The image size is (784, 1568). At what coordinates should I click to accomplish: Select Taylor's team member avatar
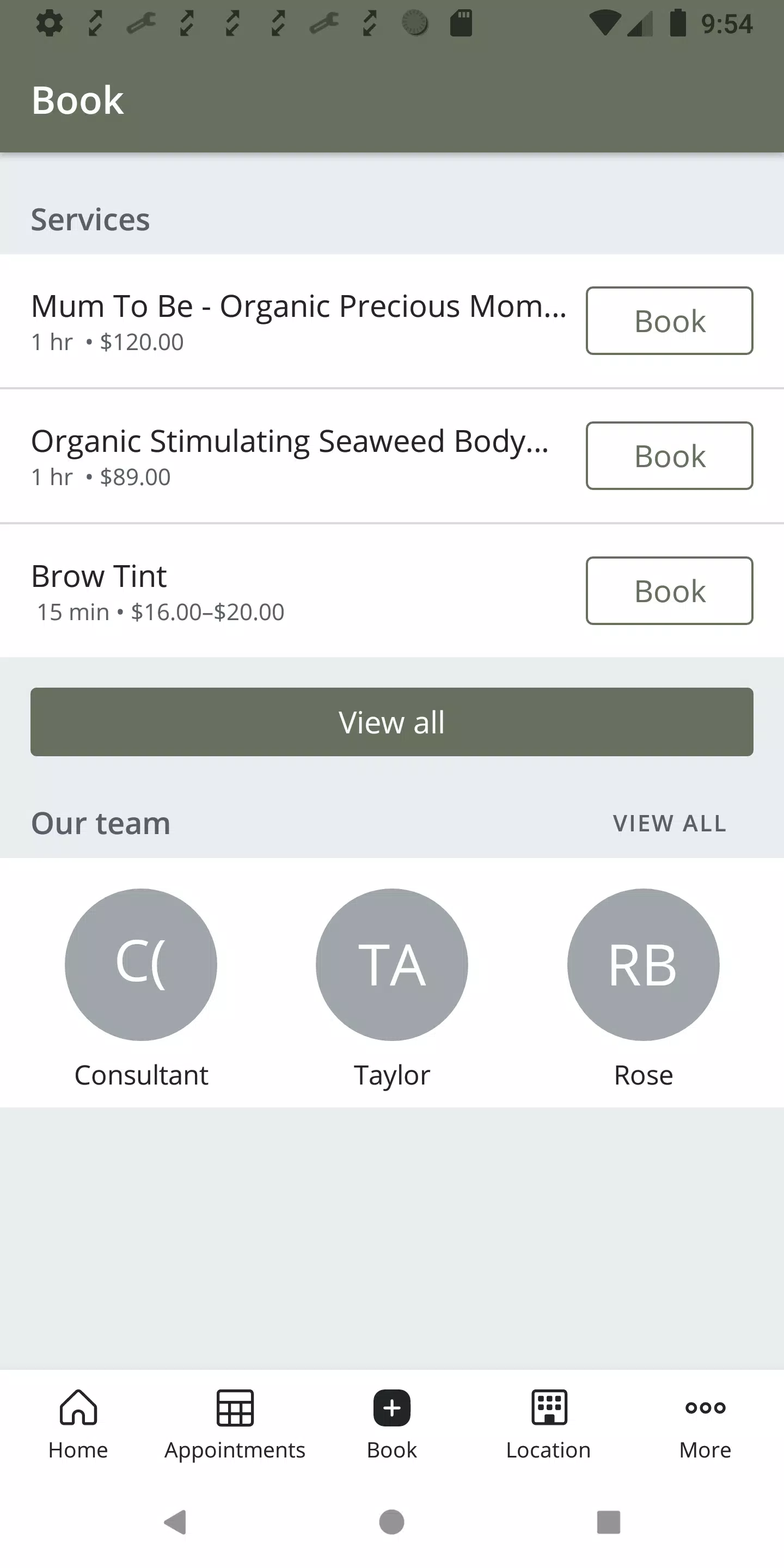pos(391,964)
